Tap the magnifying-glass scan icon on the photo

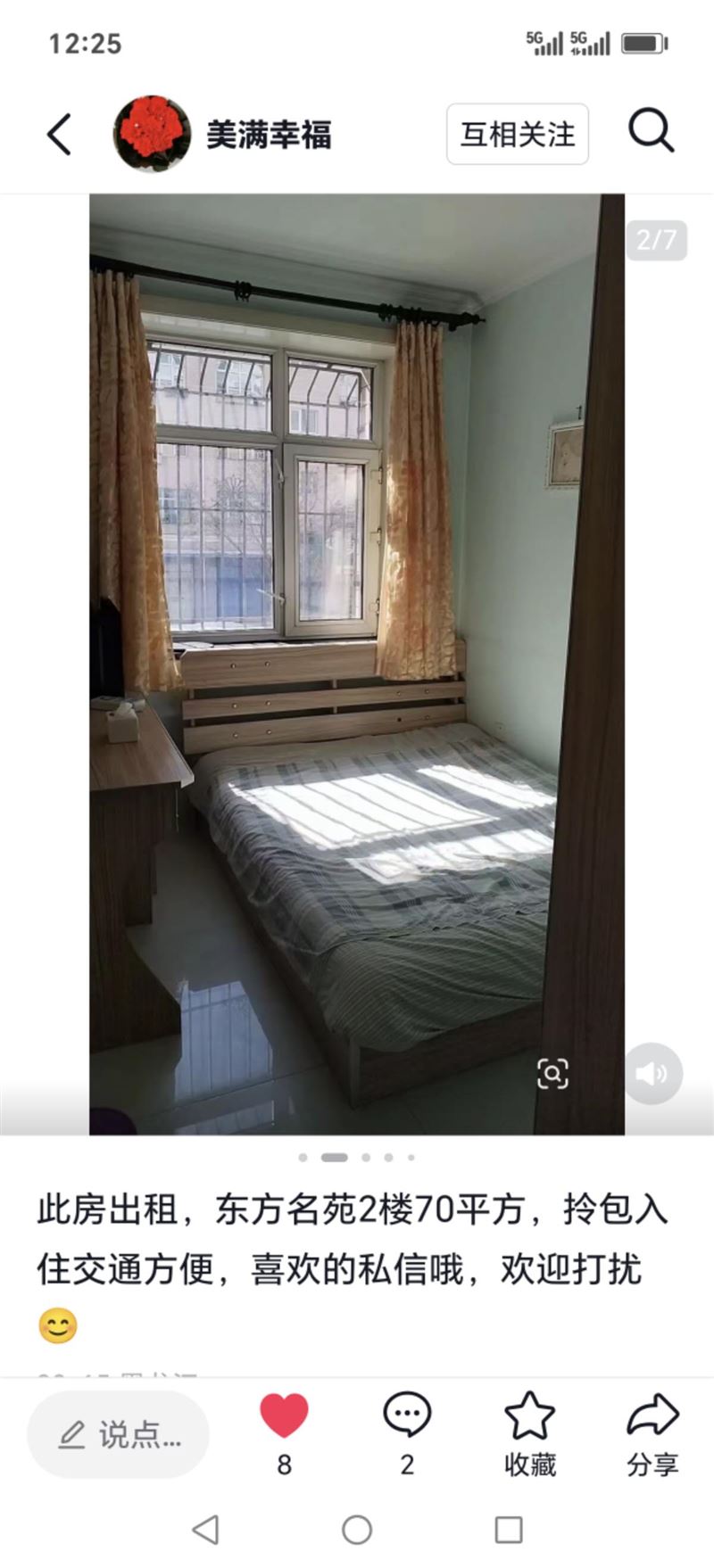coord(555,1074)
